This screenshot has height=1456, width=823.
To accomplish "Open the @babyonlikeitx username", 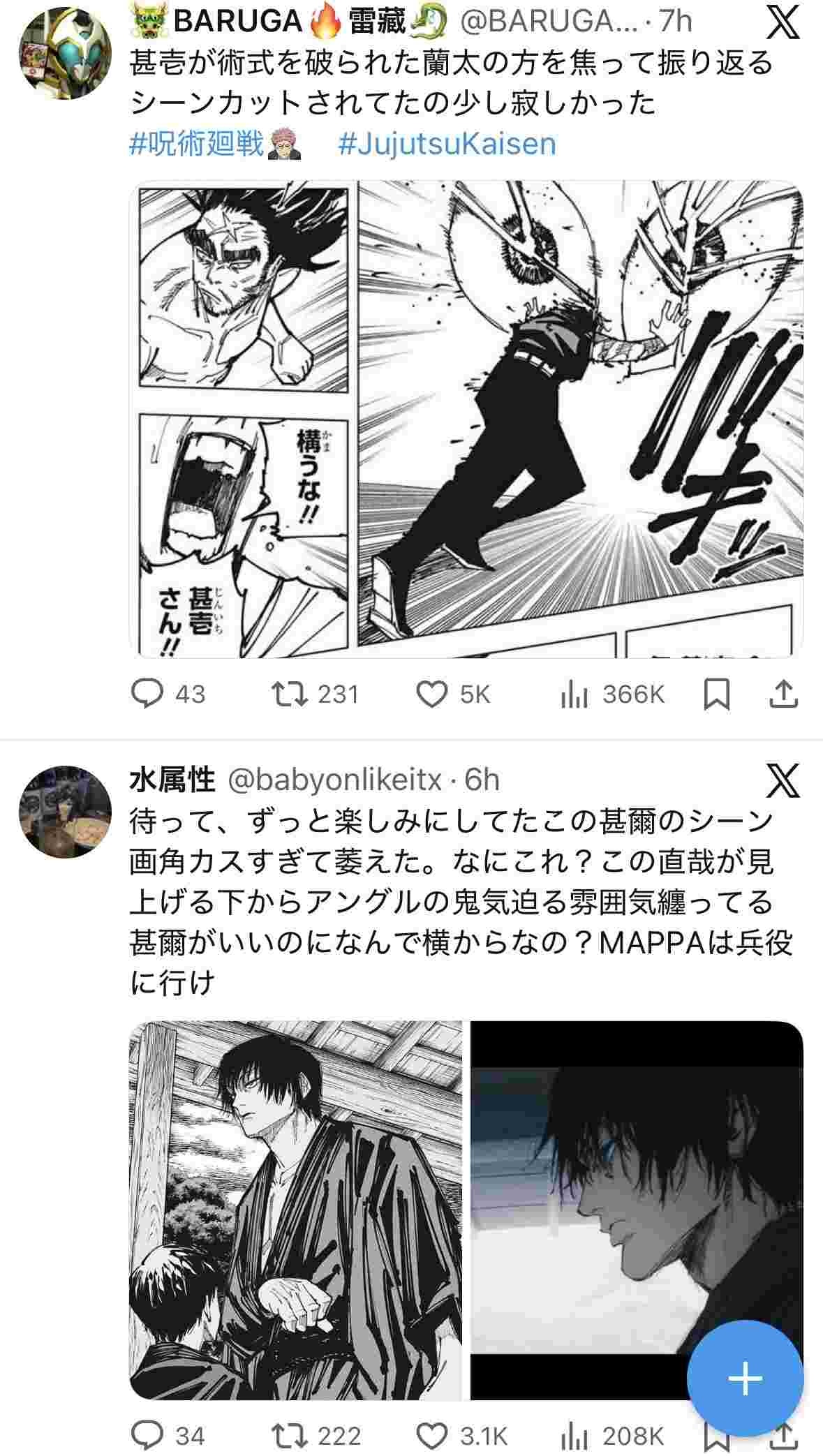I will pyautogui.click(x=335, y=780).
